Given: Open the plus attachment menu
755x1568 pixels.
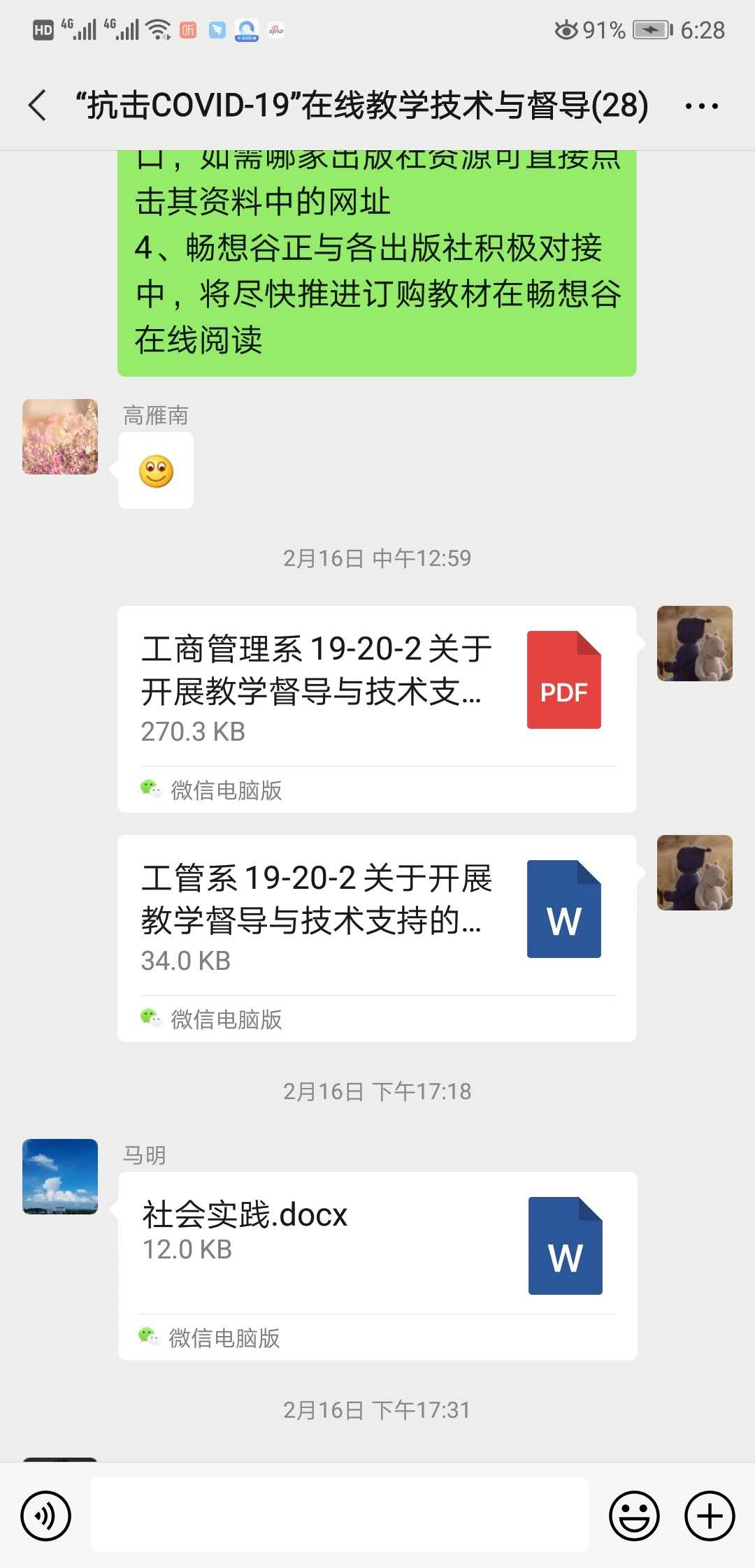Looking at the screenshot, I should pyautogui.click(x=710, y=1516).
